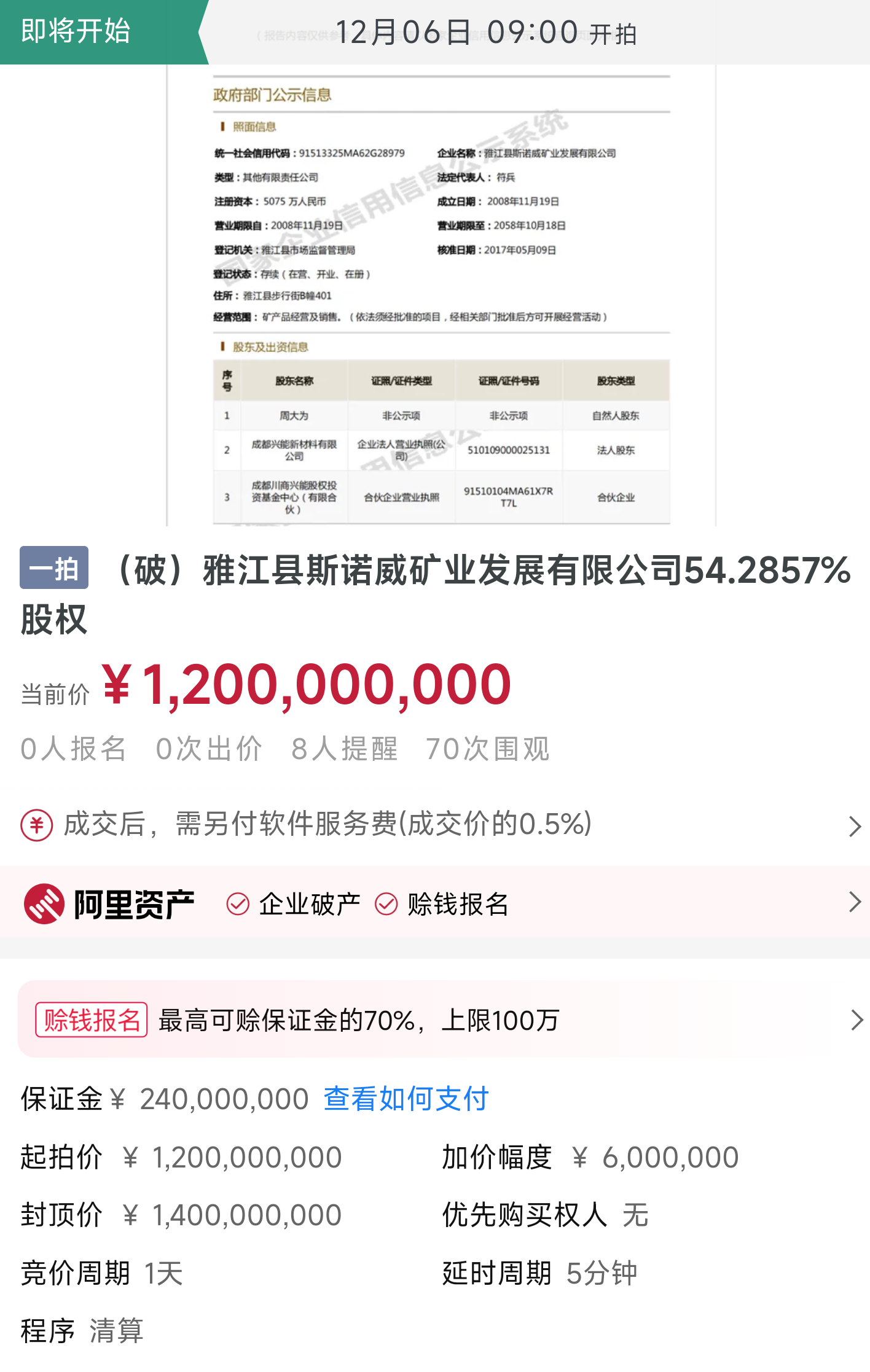The height and width of the screenshot is (1372, 870).
Task: Open the company registration document image
Action: 441,295
